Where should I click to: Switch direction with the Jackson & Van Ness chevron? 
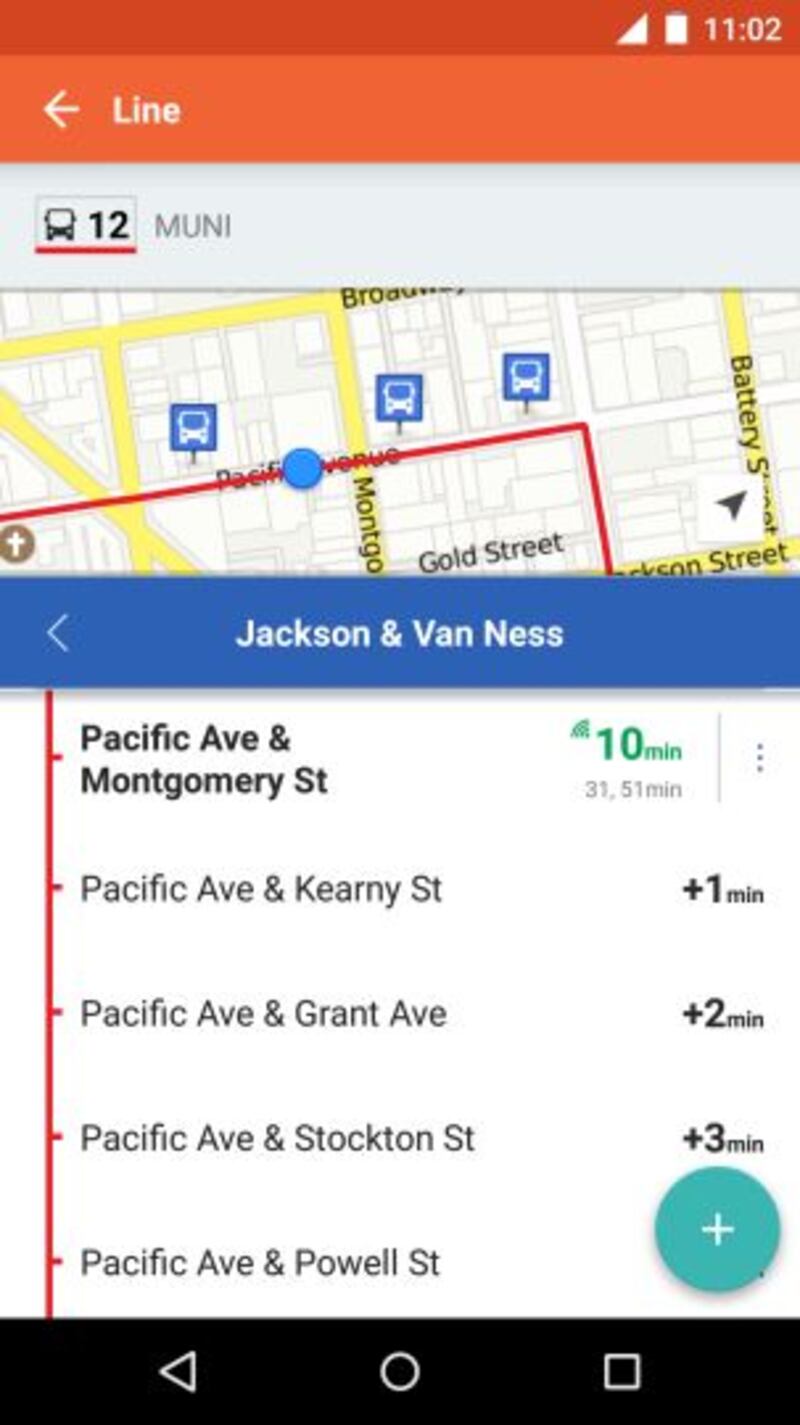pos(58,633)
